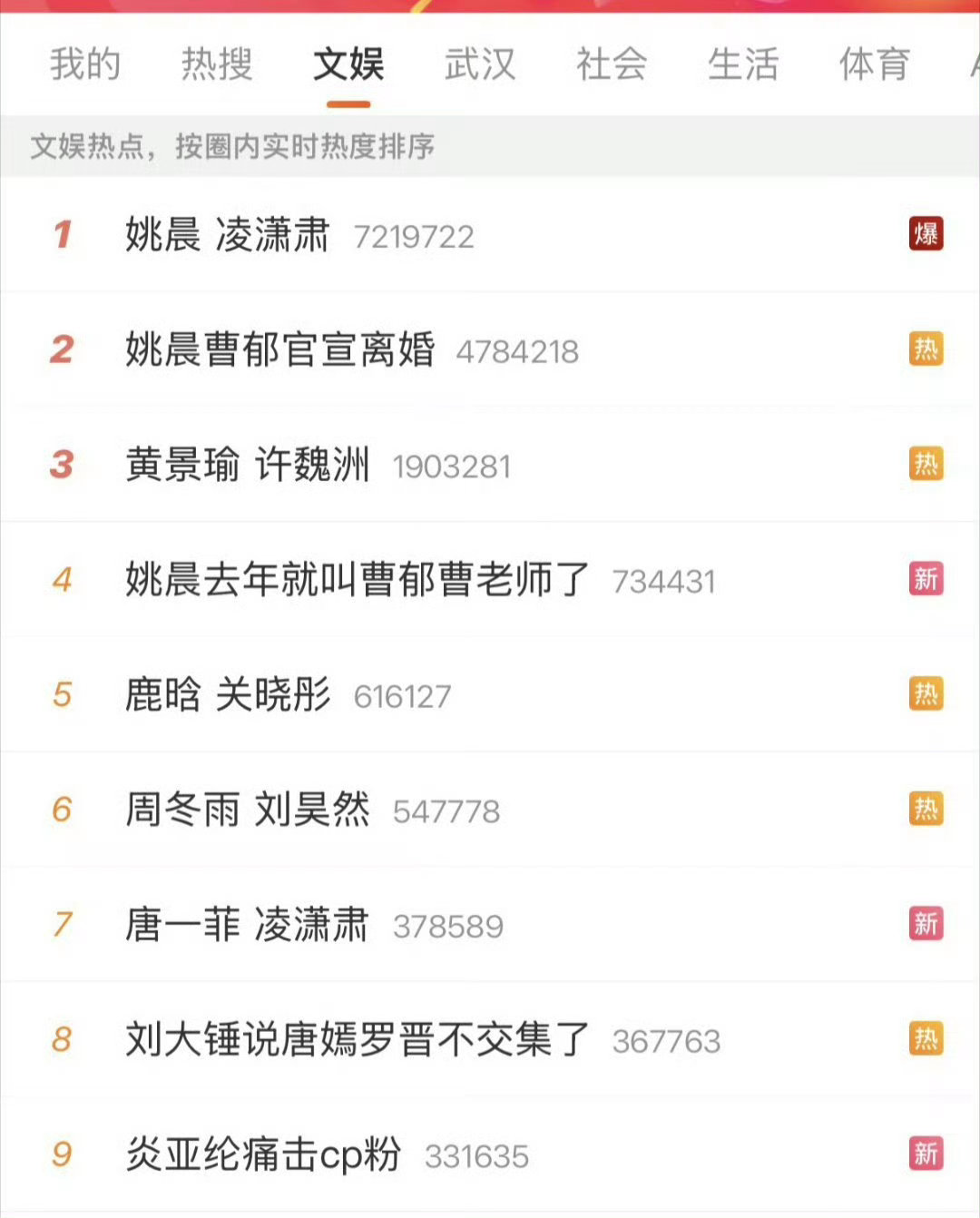Open the topic 黄景瑜 许魏洲
This screenshot has width=980, height=1218.
click(x=247, y=465)
